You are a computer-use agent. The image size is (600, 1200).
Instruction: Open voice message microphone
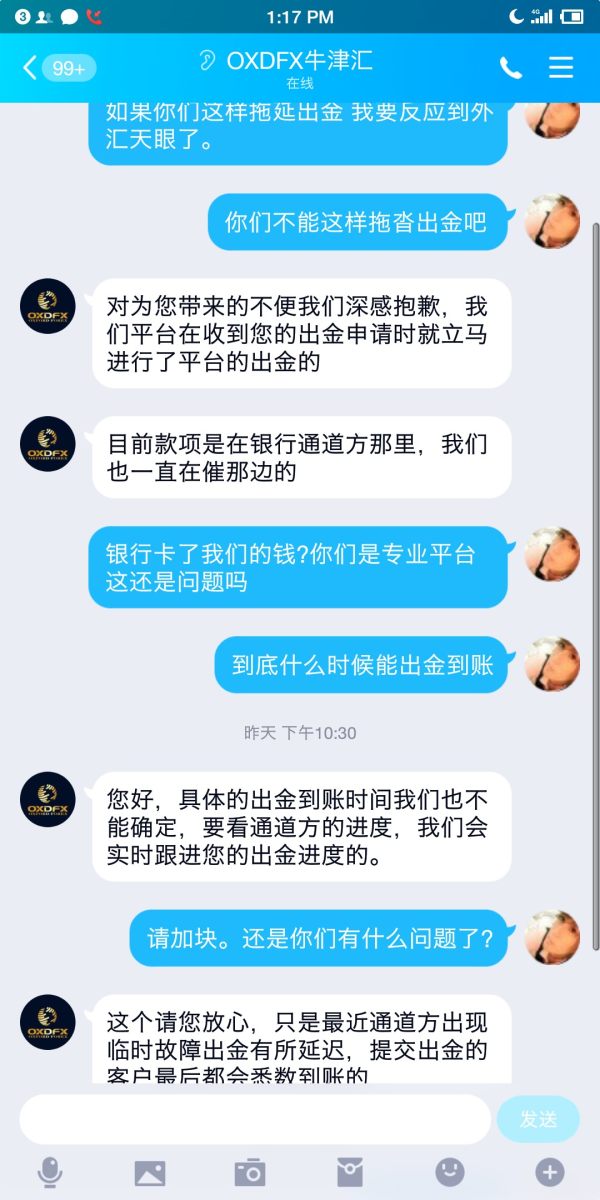pyautogui.click(x=49, y=1171)
